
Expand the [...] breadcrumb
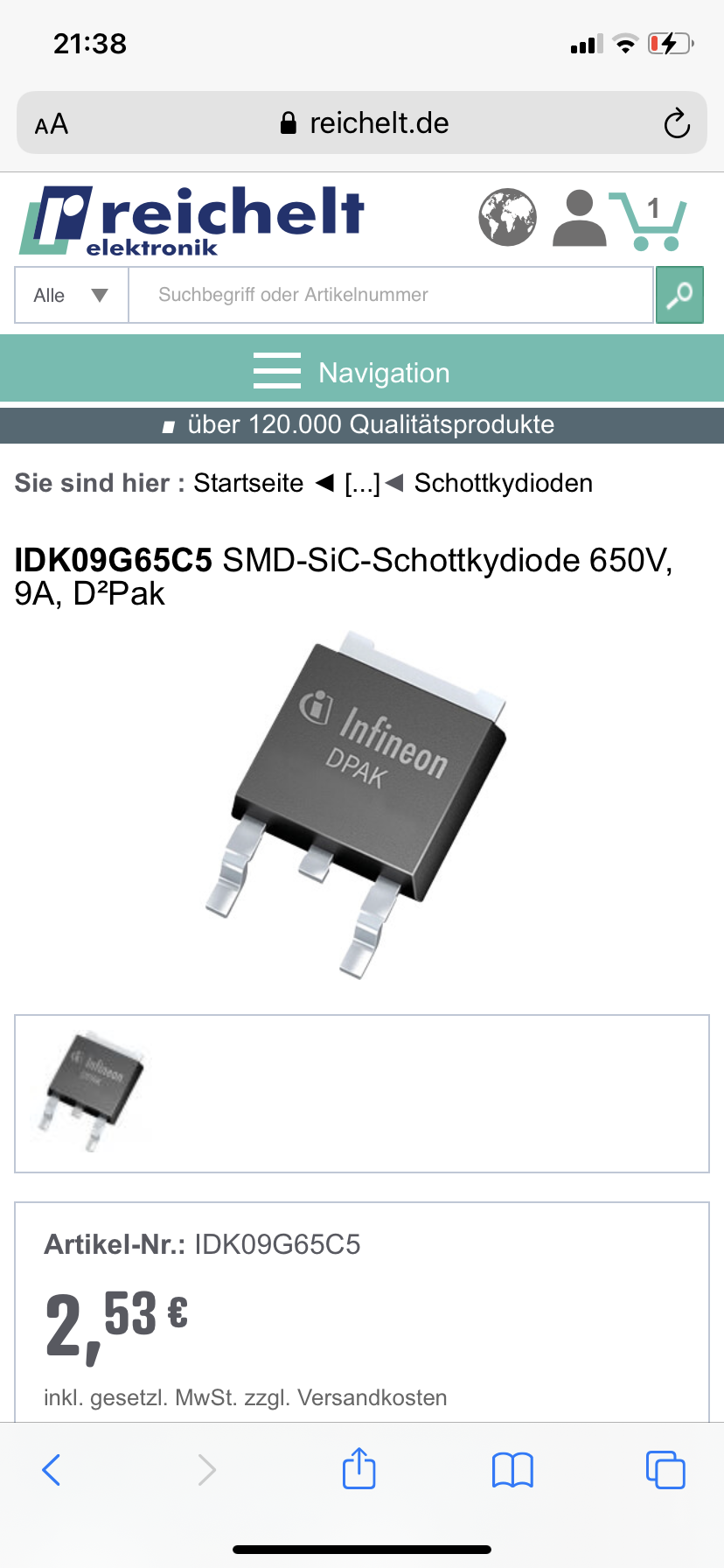(362, 483)
